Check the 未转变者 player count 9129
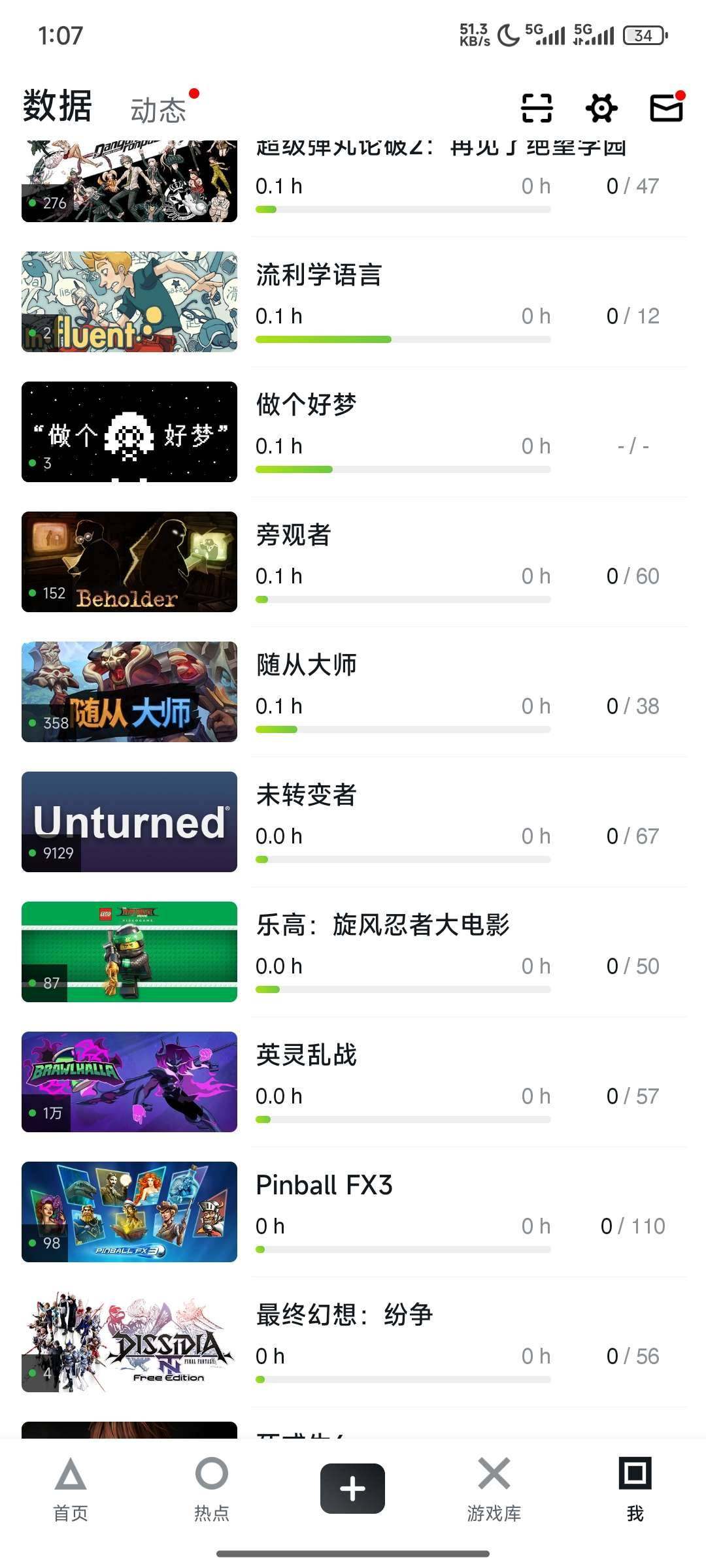The width and height of the screenshot is (706, 1568). pos(56,853)
